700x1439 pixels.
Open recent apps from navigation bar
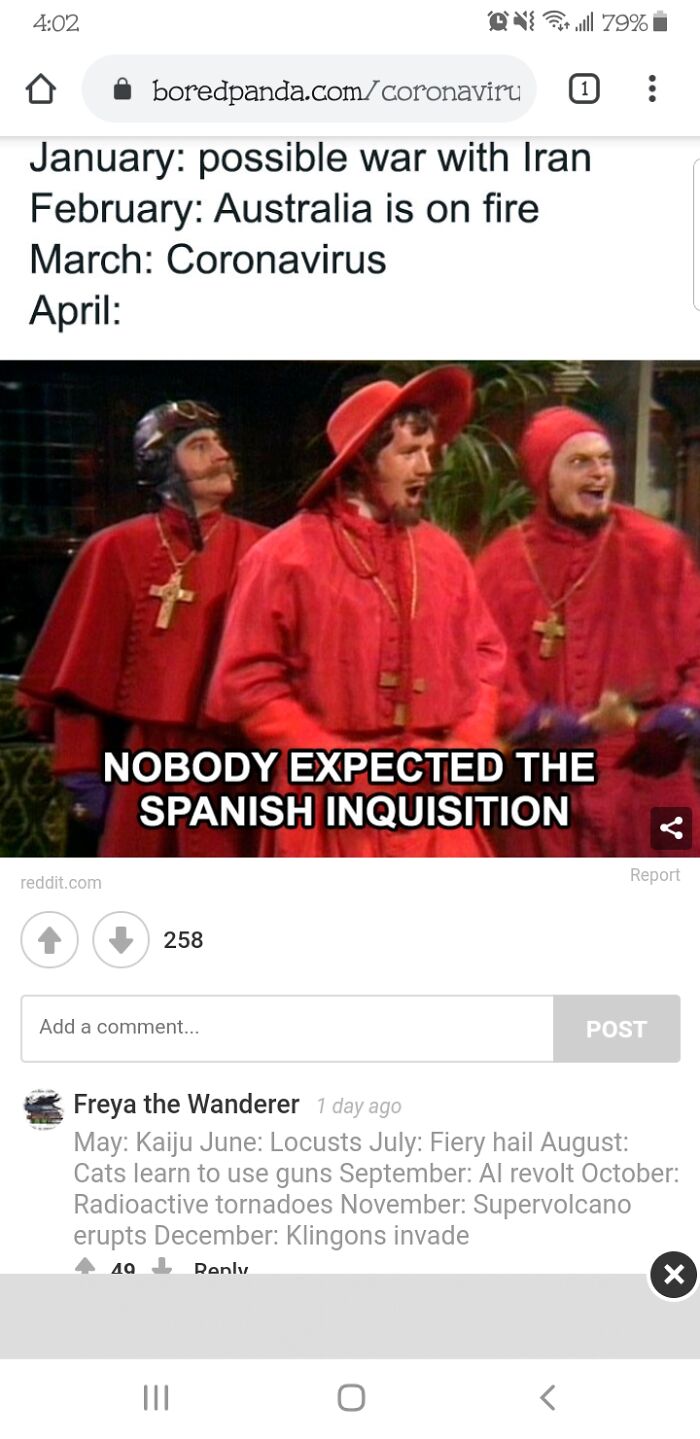(x=155, y=1397)
